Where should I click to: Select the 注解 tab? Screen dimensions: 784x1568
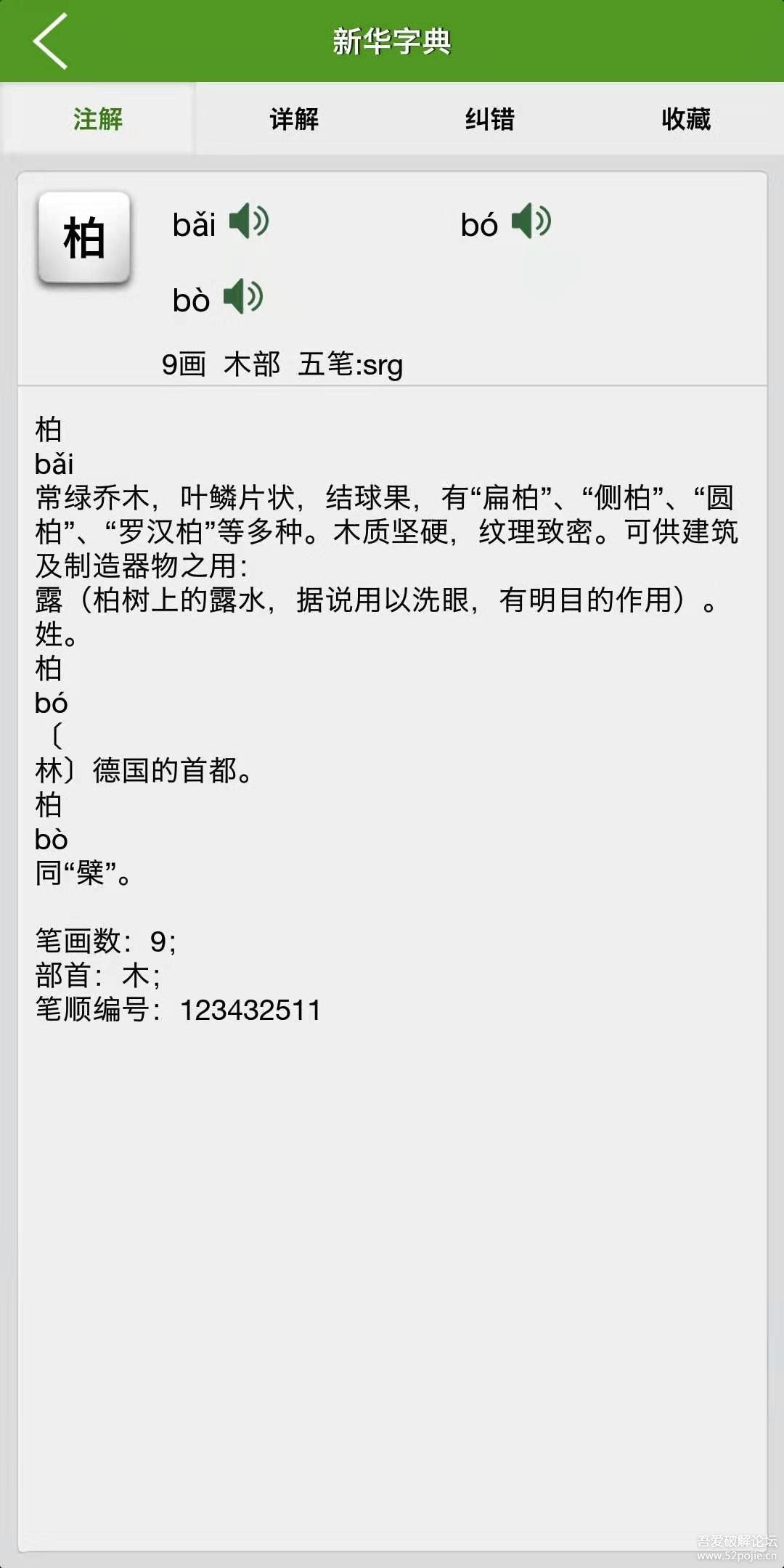[x=98, y=119]
